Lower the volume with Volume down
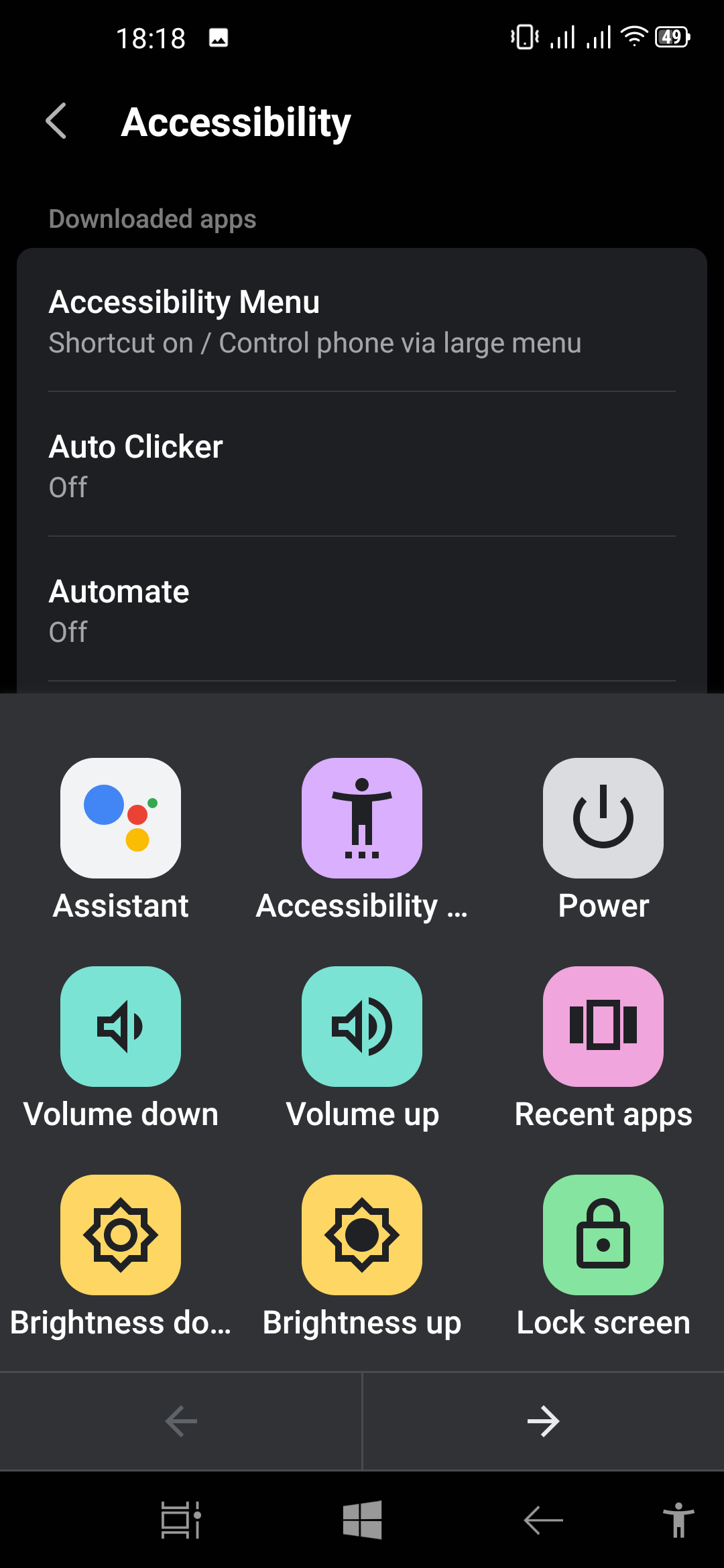Image resolution: width=724 pixels, height=1568 pixels. (121, 1027)
